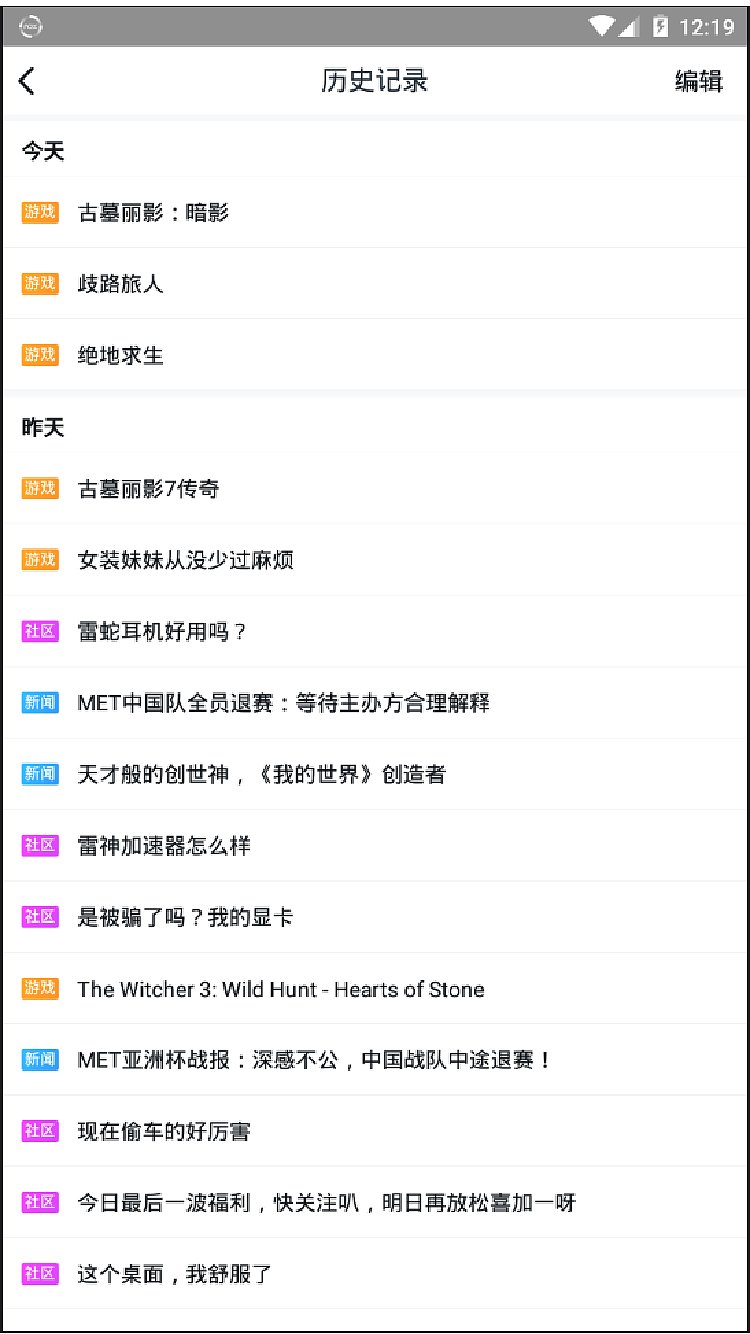This screenshot has width=750, height=1334.
Task: Tap the 游戏 tag next to 古墓丽影：暗影
Action: (40, 213)
